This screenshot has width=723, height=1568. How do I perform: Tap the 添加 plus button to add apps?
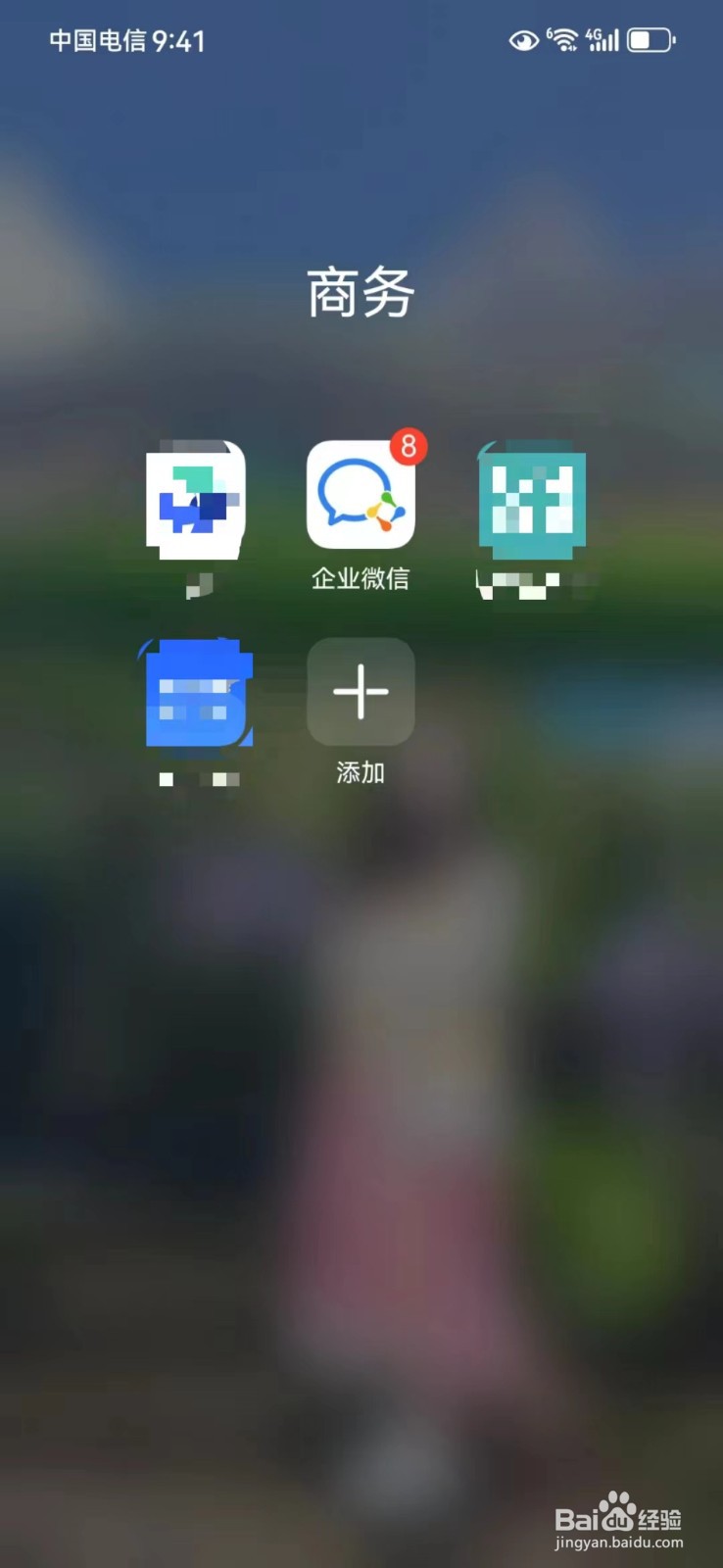pos(360,691)
